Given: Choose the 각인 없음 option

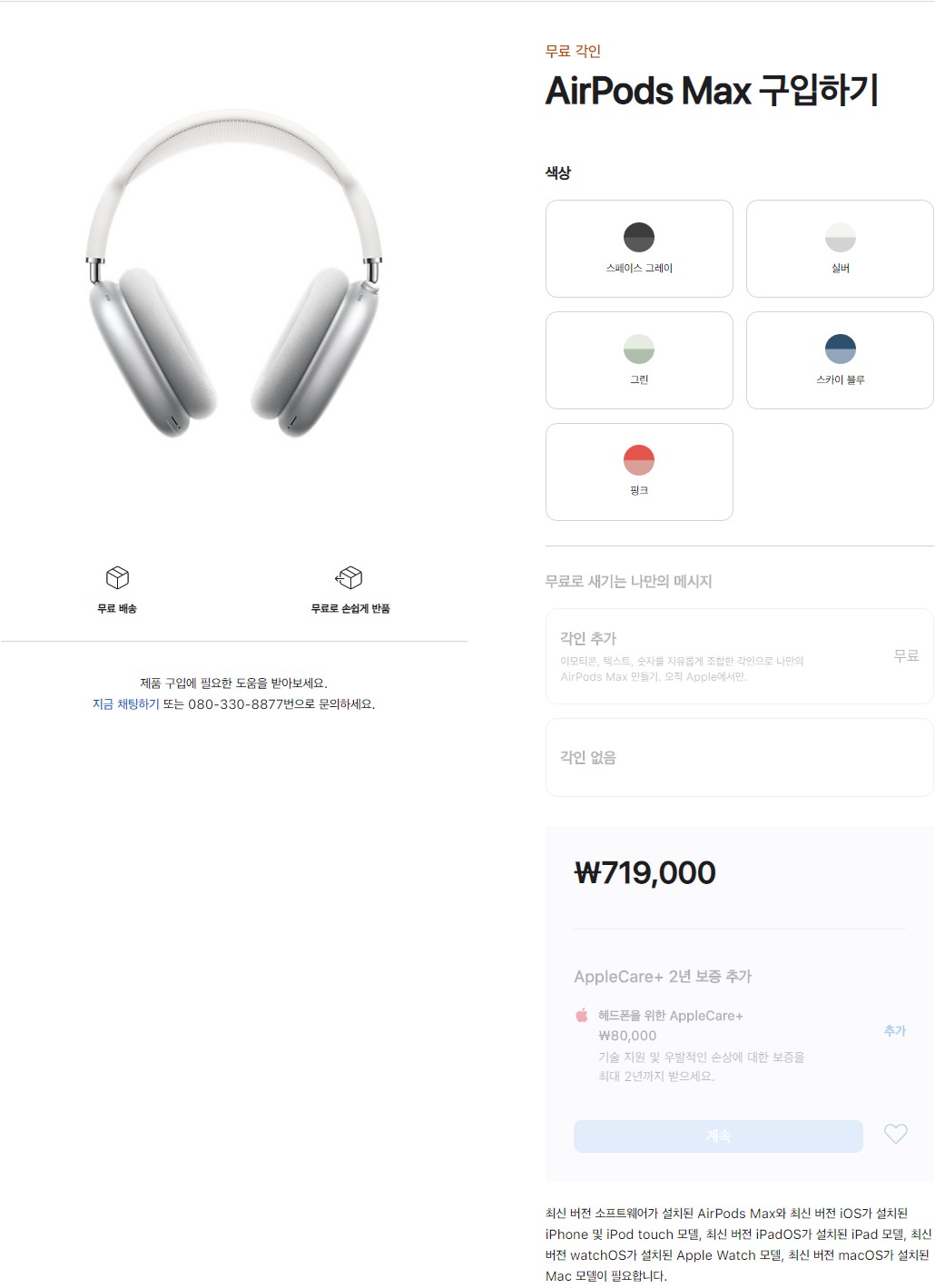Looking at the screenshot, I should point(739,758).
